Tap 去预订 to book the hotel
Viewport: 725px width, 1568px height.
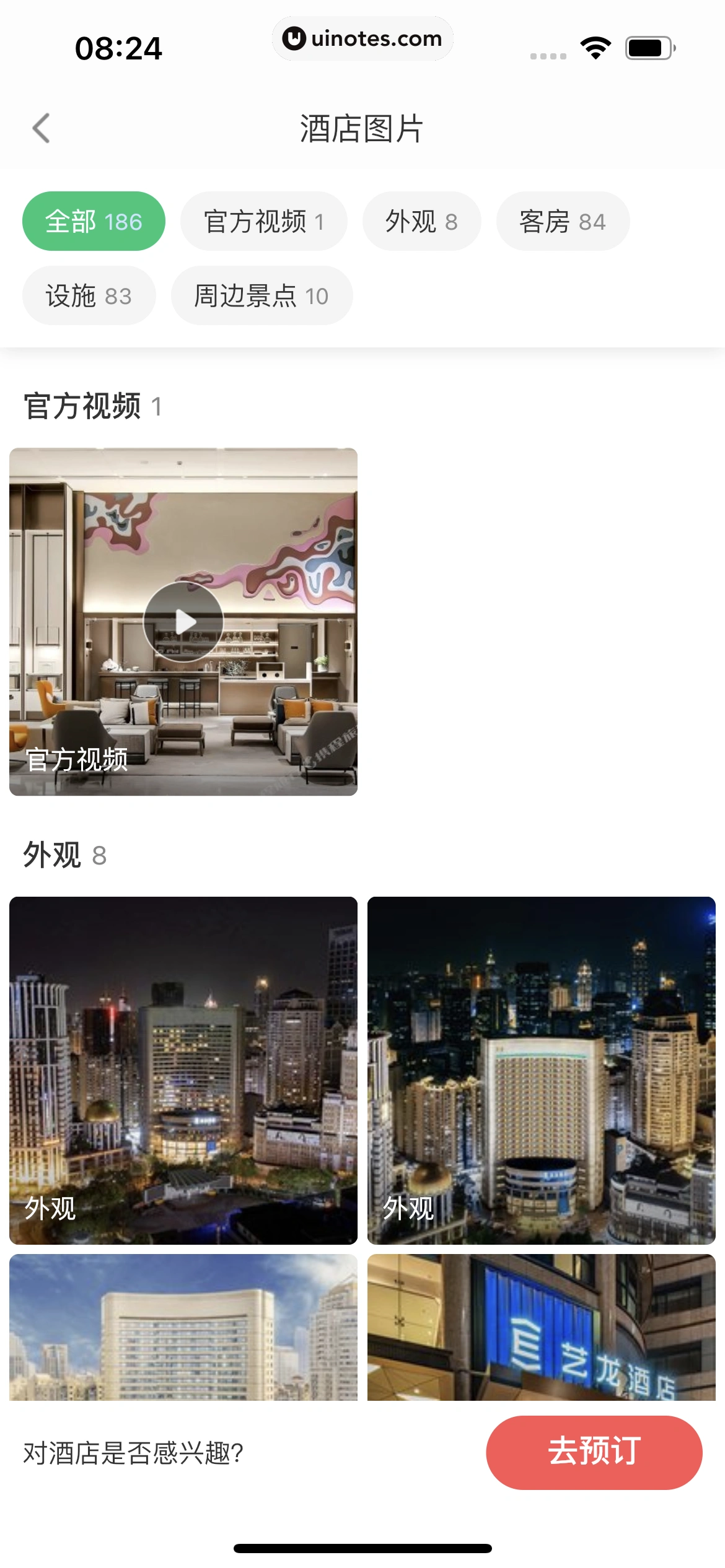[x=594, y=1452]
